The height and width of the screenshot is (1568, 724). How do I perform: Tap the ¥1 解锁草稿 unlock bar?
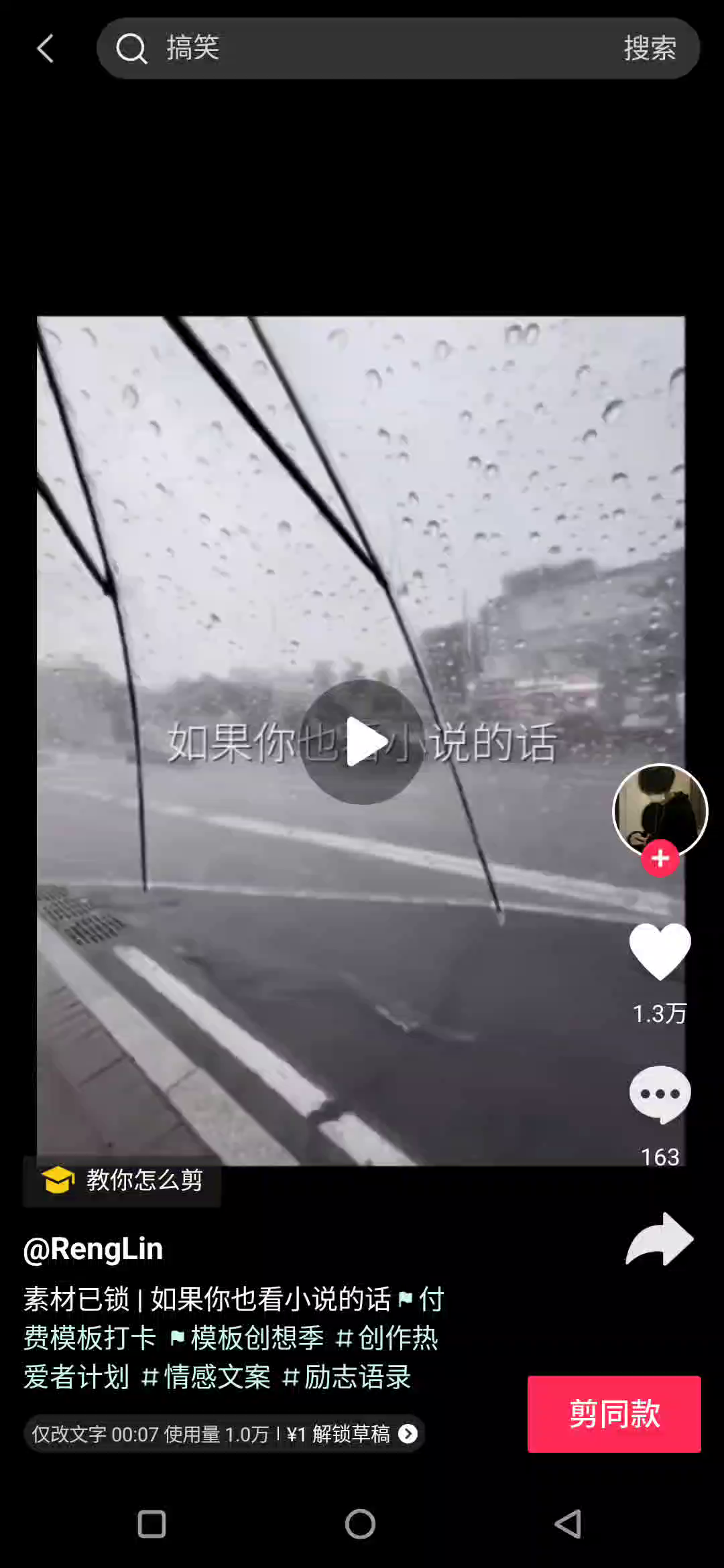pyautogui.click(x=224, y=1433)
